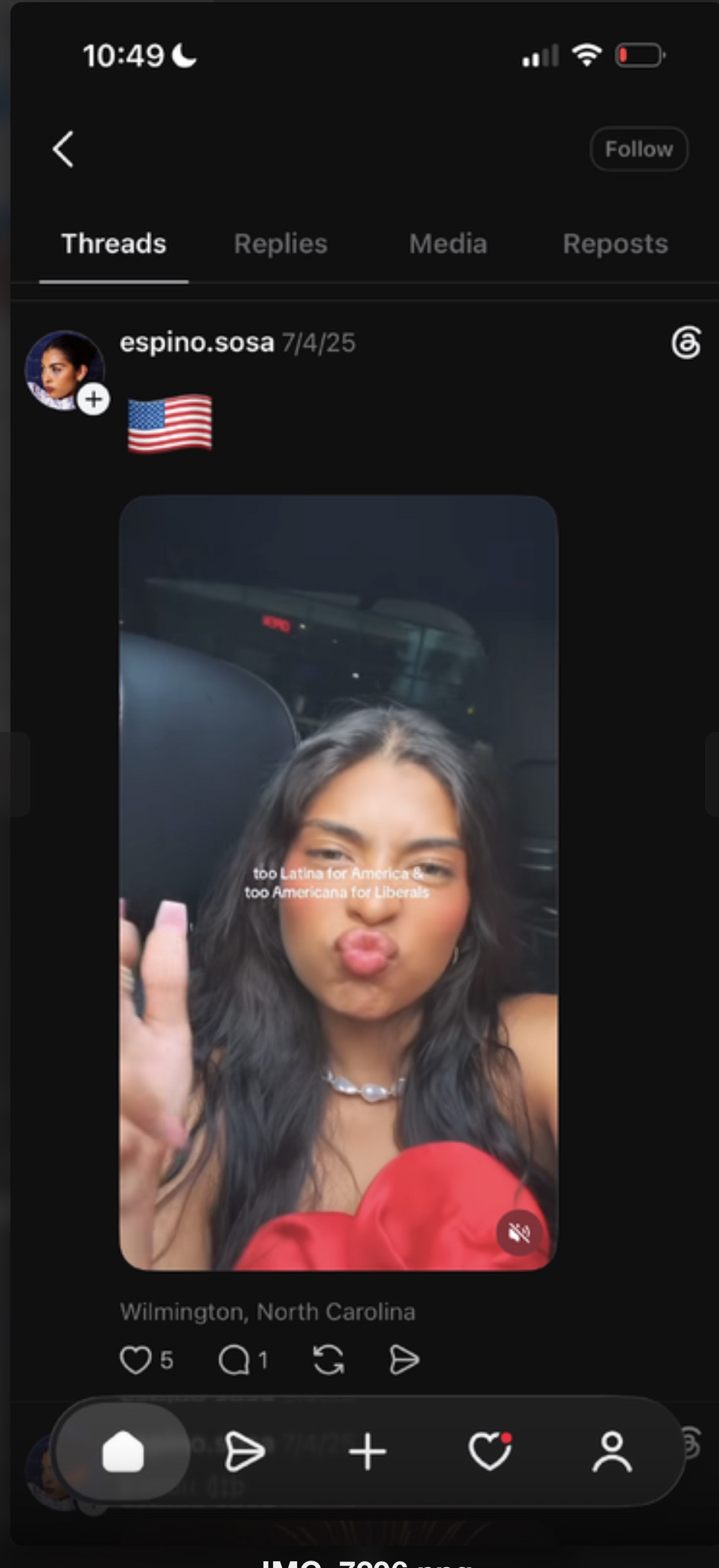
Task: Share the post via send icon
Action: pyautogui.click(x=404, y=1360)
